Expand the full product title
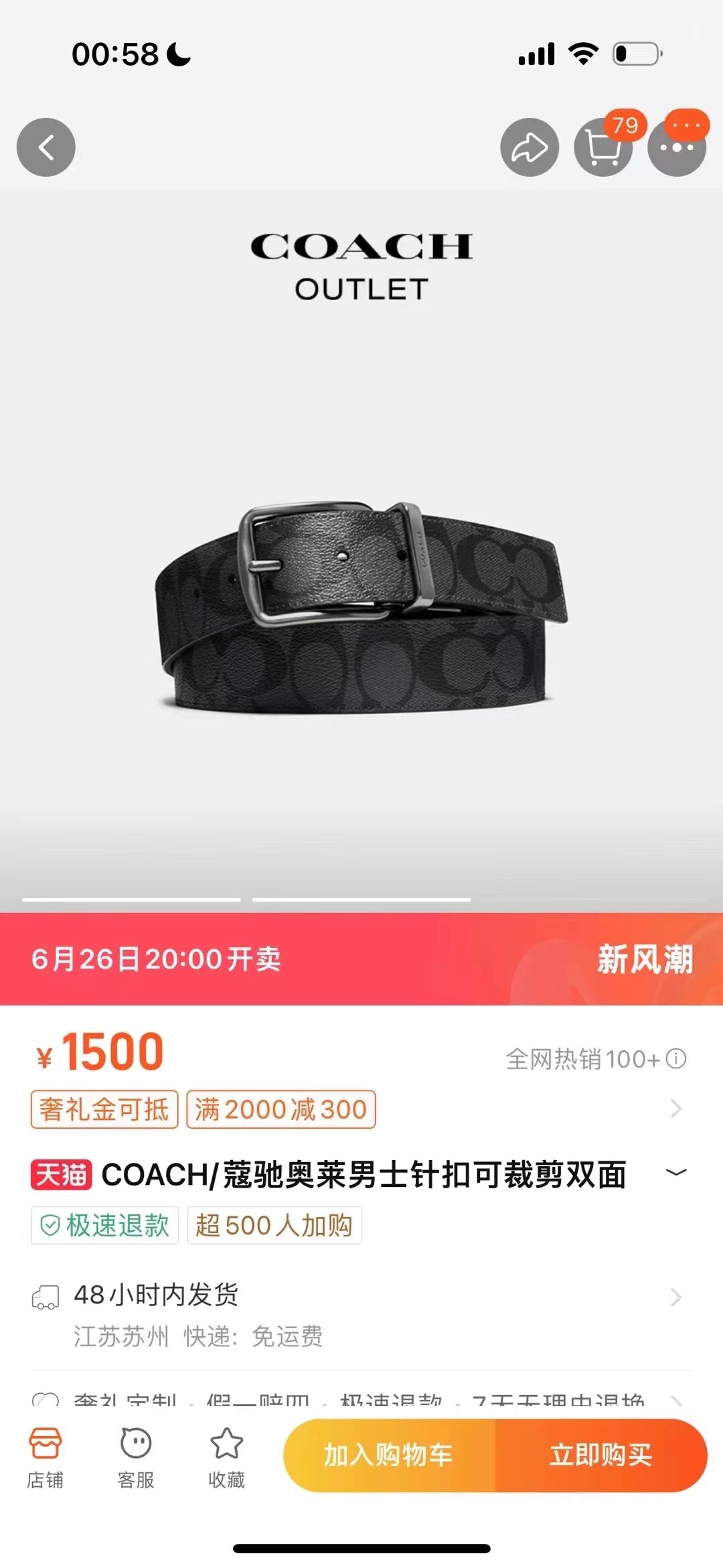 coord(676,1172)
